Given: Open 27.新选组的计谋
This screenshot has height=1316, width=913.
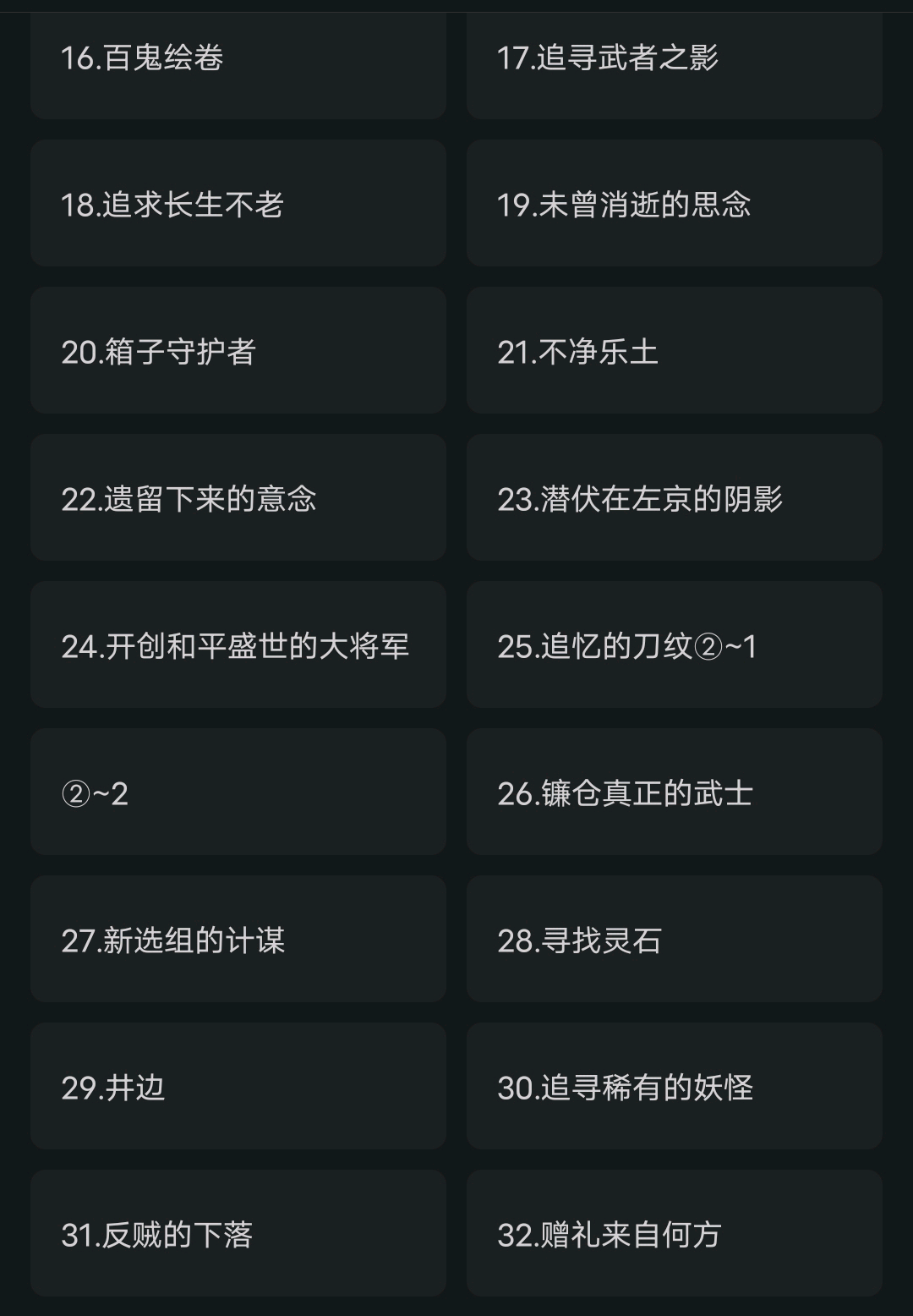Looking at the screenshot, I should (238, 940).
